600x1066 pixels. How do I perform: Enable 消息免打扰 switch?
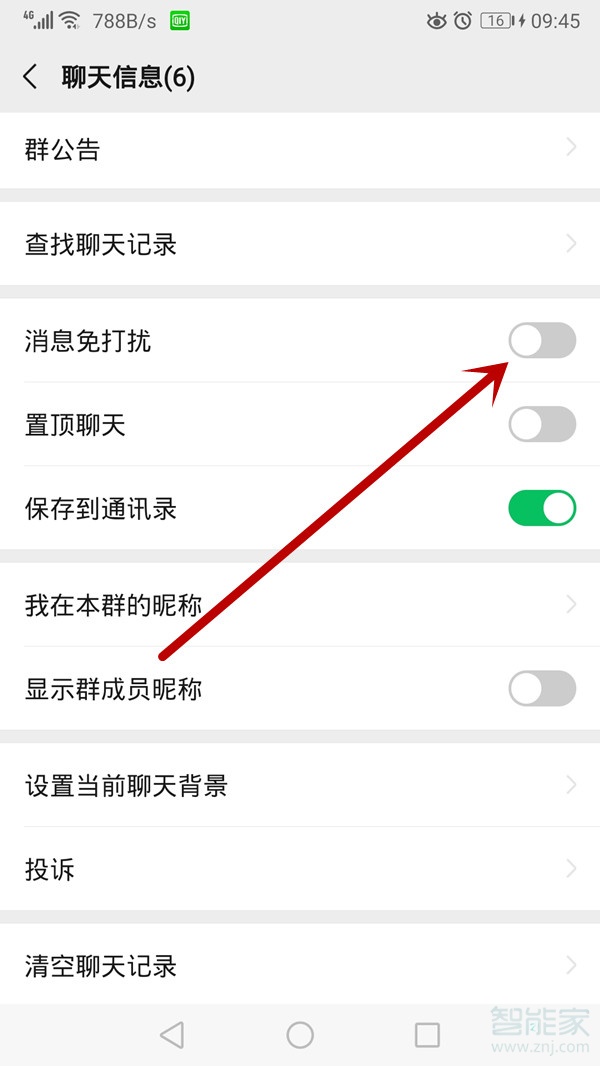tap(541, 341)
